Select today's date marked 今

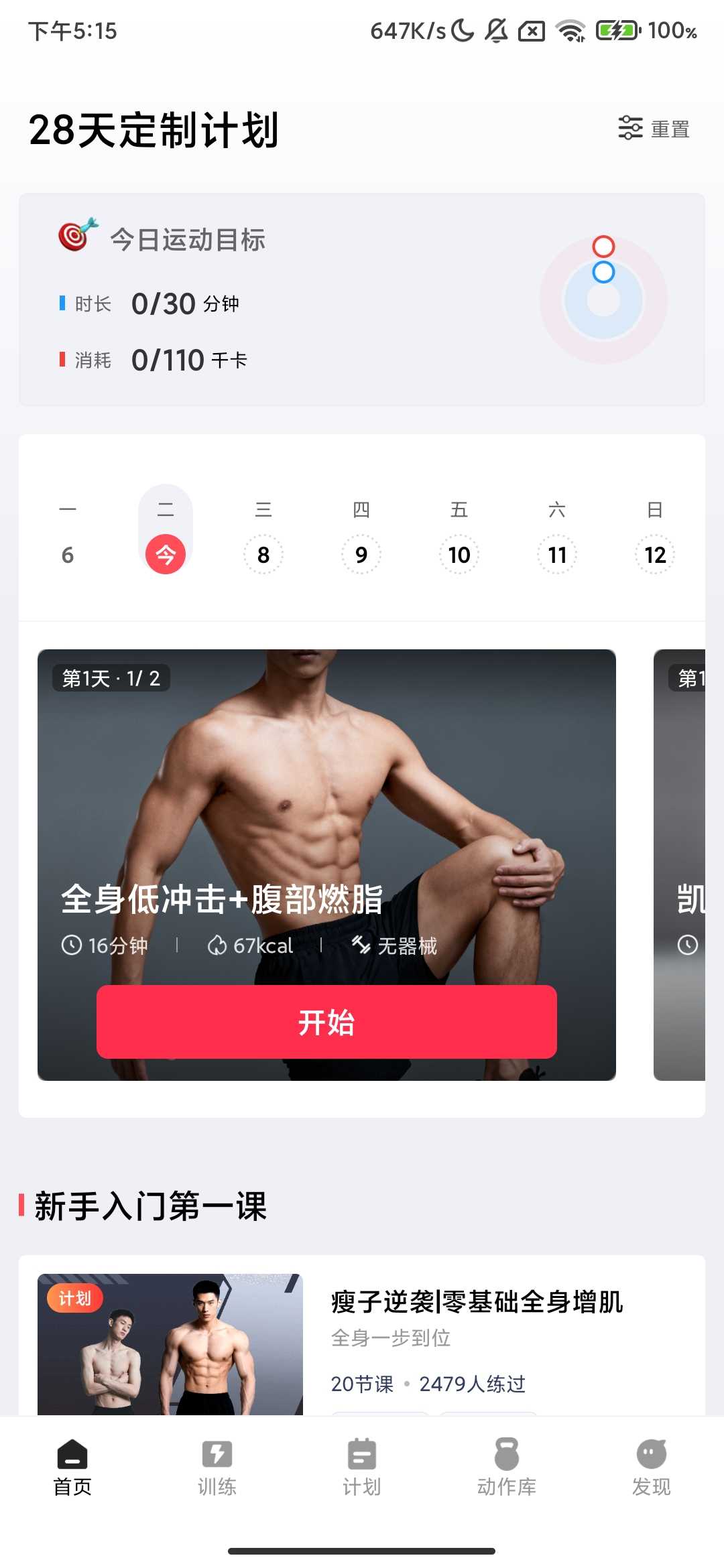(x=166, y=554)
